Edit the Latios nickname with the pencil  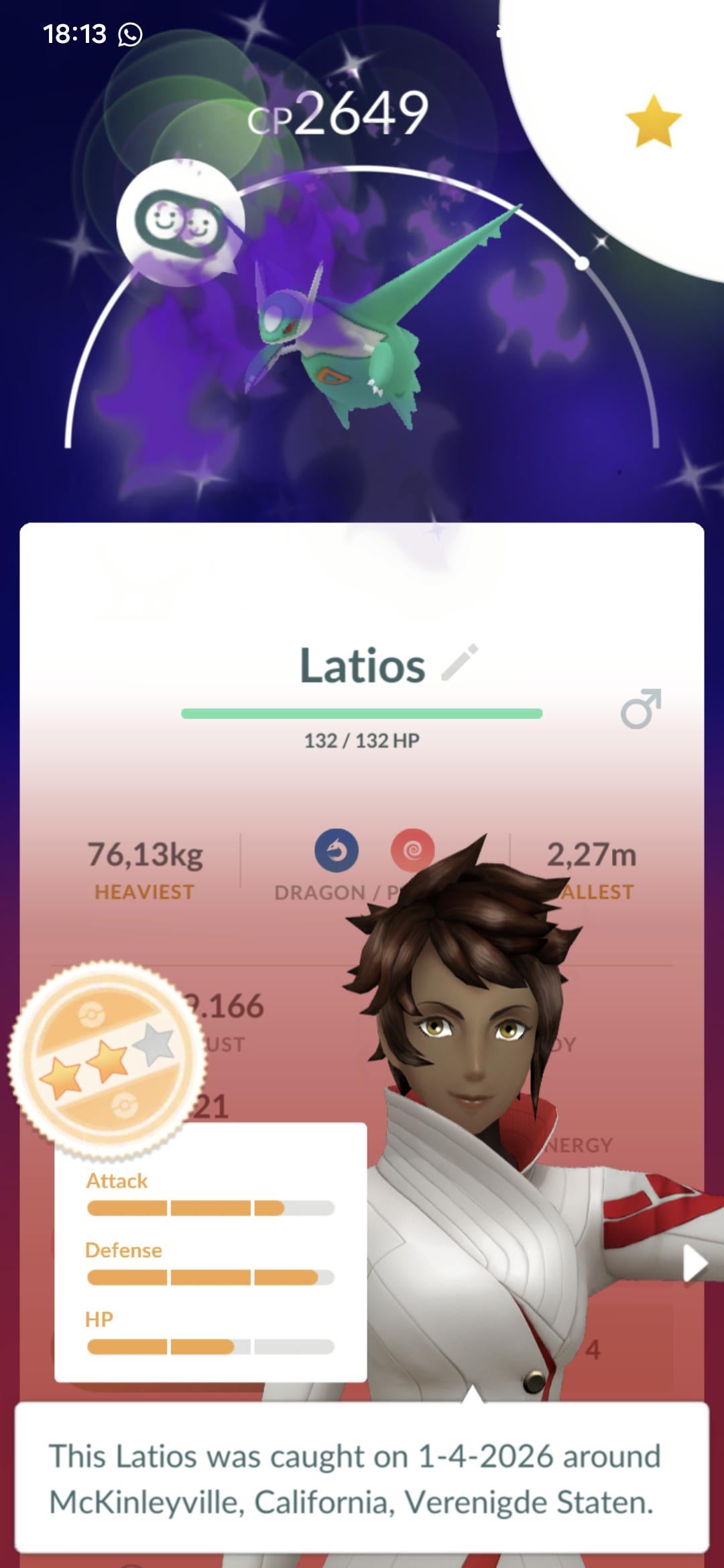tap(460, 663)
